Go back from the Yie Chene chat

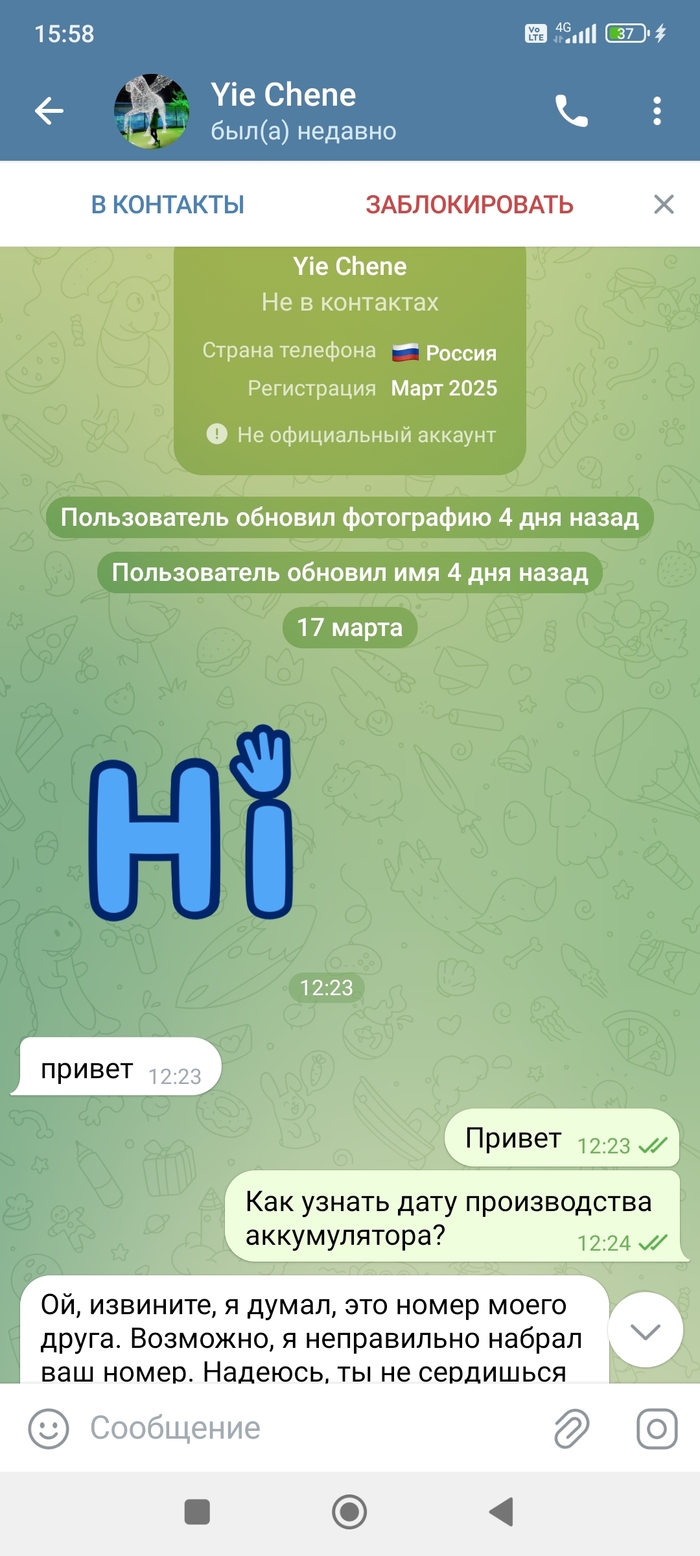(48, 111)
